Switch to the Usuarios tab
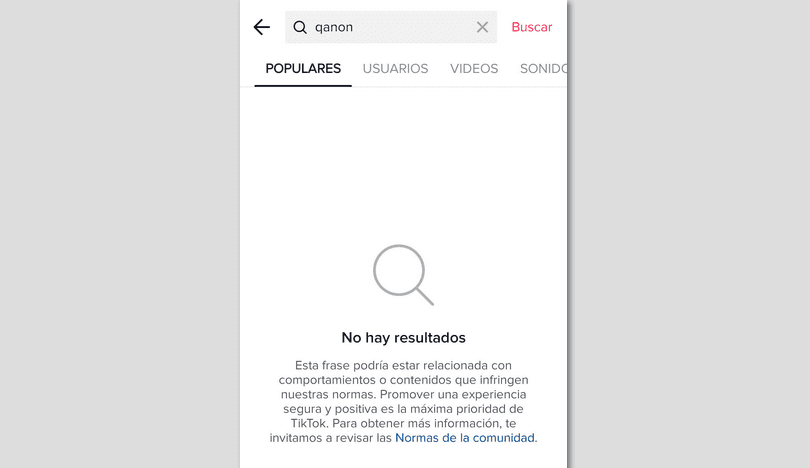The height and width of the screenshot is (468, 810). click(x=395, y=69)
